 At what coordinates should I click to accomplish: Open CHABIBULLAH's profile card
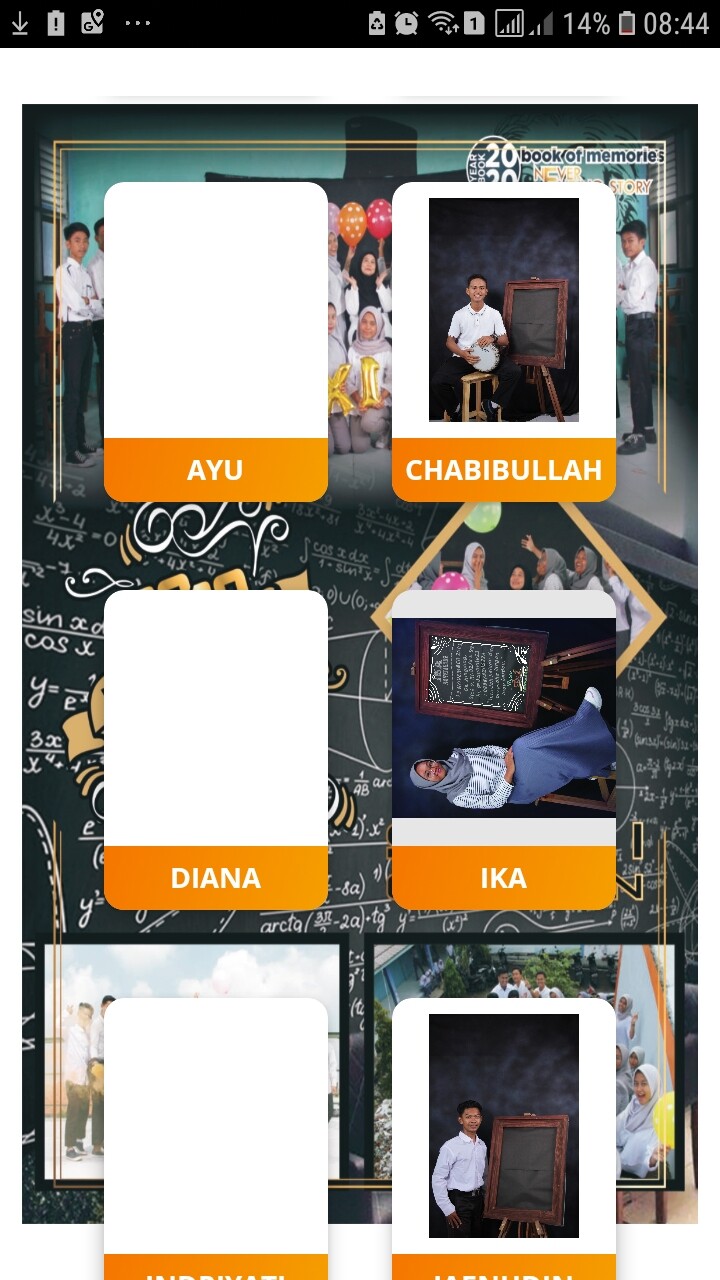coord(503,341)
